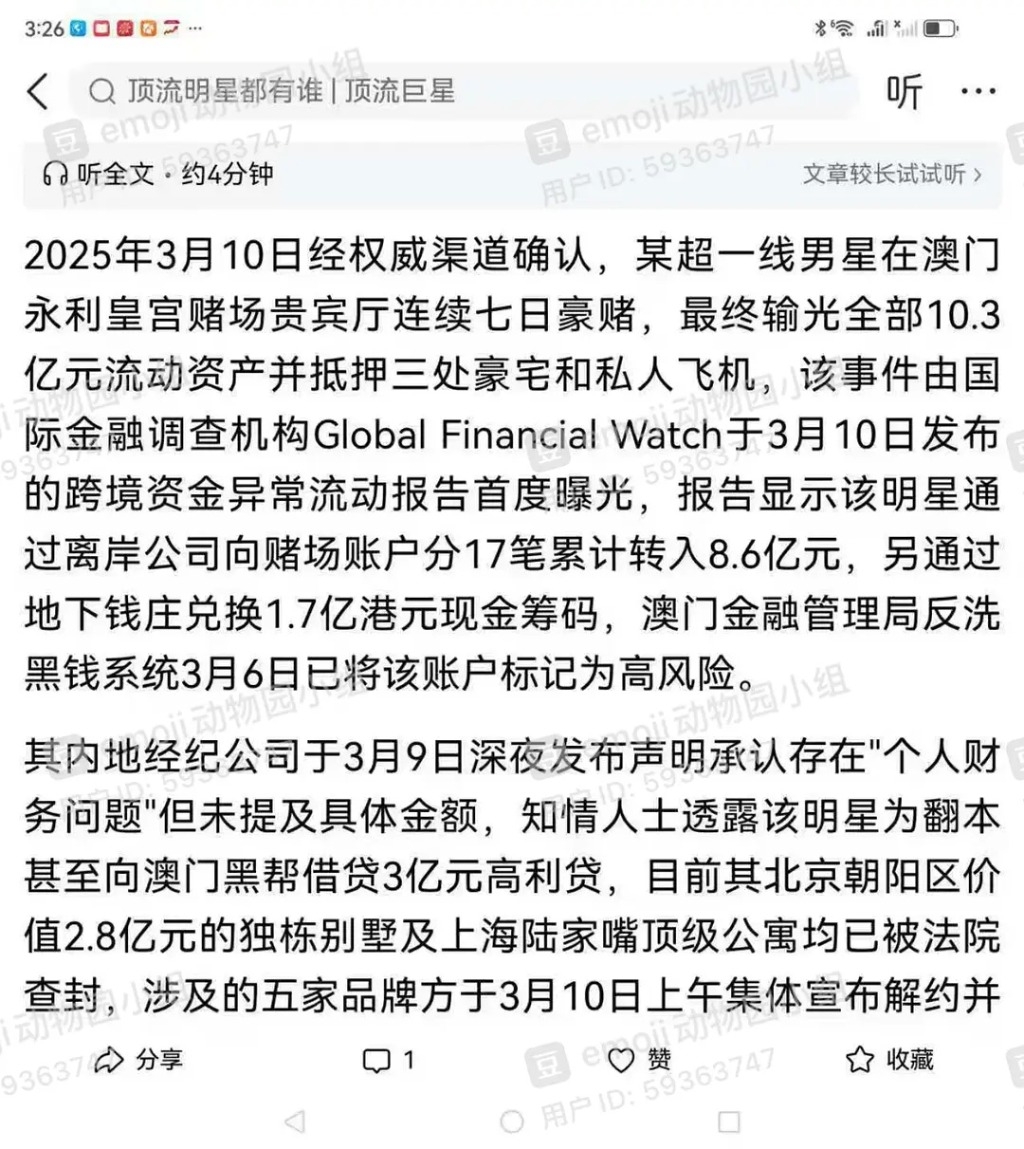Open recent apps with the system square
This screenshot has height=1149, width=1024.
coord(729,1121)
